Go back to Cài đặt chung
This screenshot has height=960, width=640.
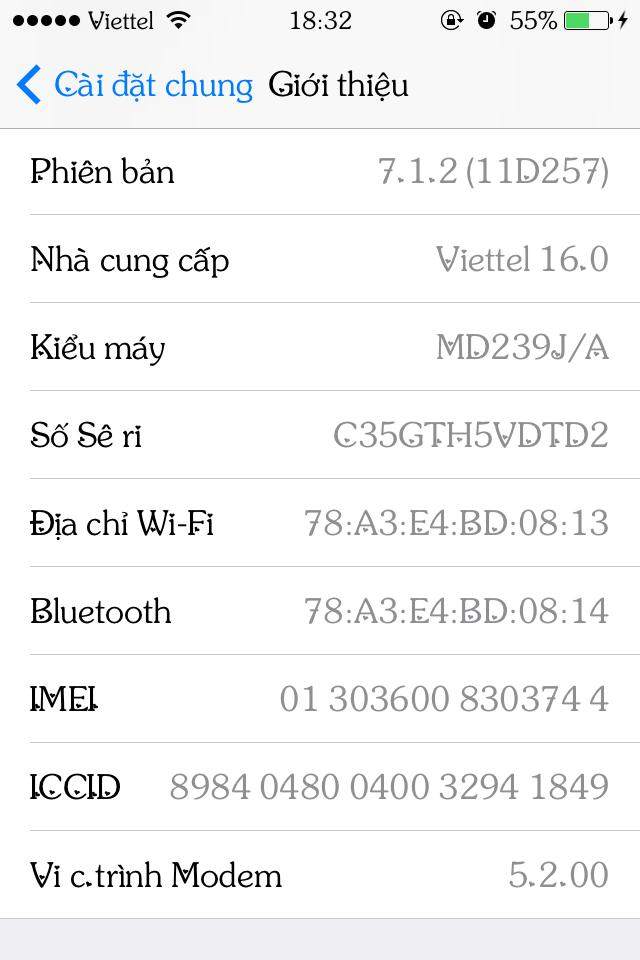click(135, 85)
